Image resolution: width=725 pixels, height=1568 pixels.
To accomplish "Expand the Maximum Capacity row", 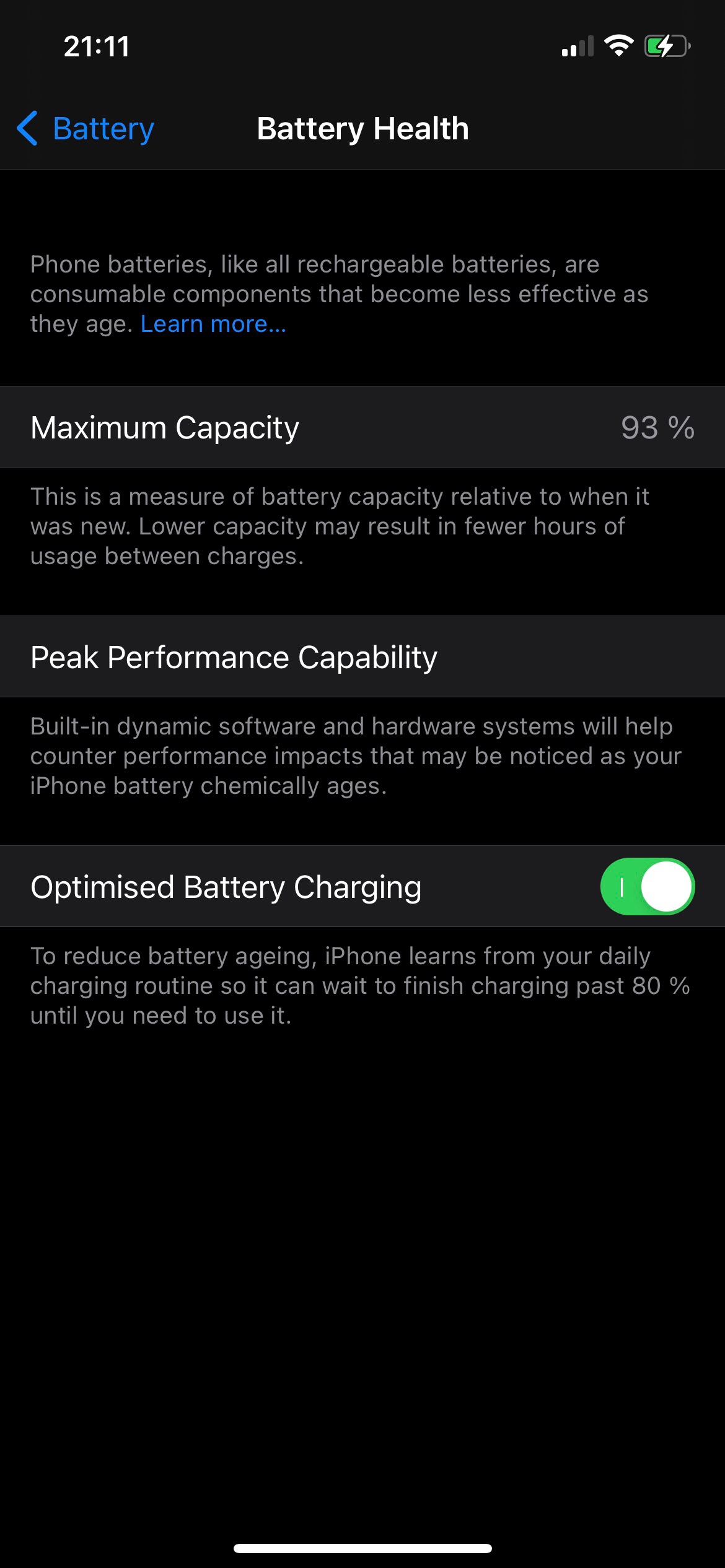I will tap(362, 426).
